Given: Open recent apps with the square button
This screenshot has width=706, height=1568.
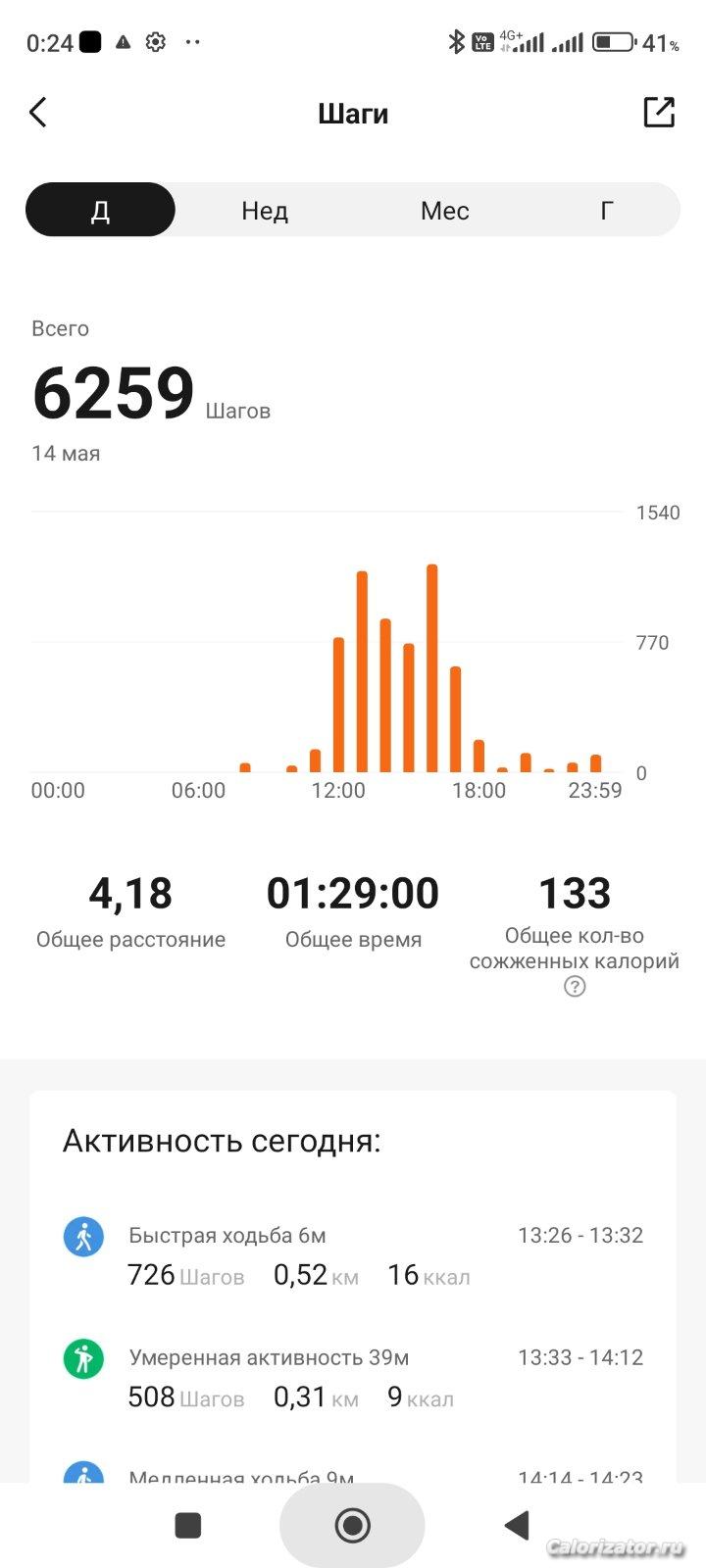Looking at the screenshot, I should [187, 1525].
